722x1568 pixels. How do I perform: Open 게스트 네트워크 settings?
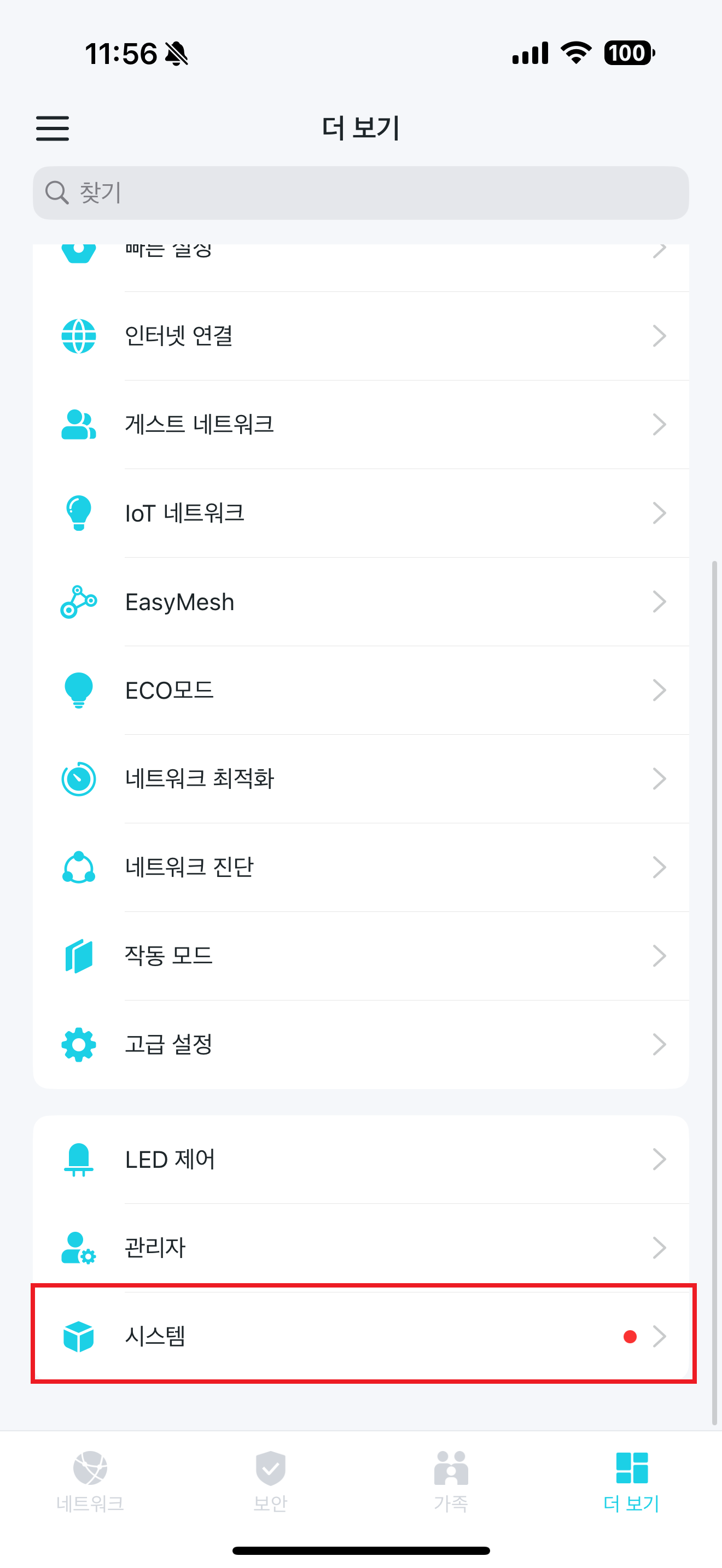(361, 425)
